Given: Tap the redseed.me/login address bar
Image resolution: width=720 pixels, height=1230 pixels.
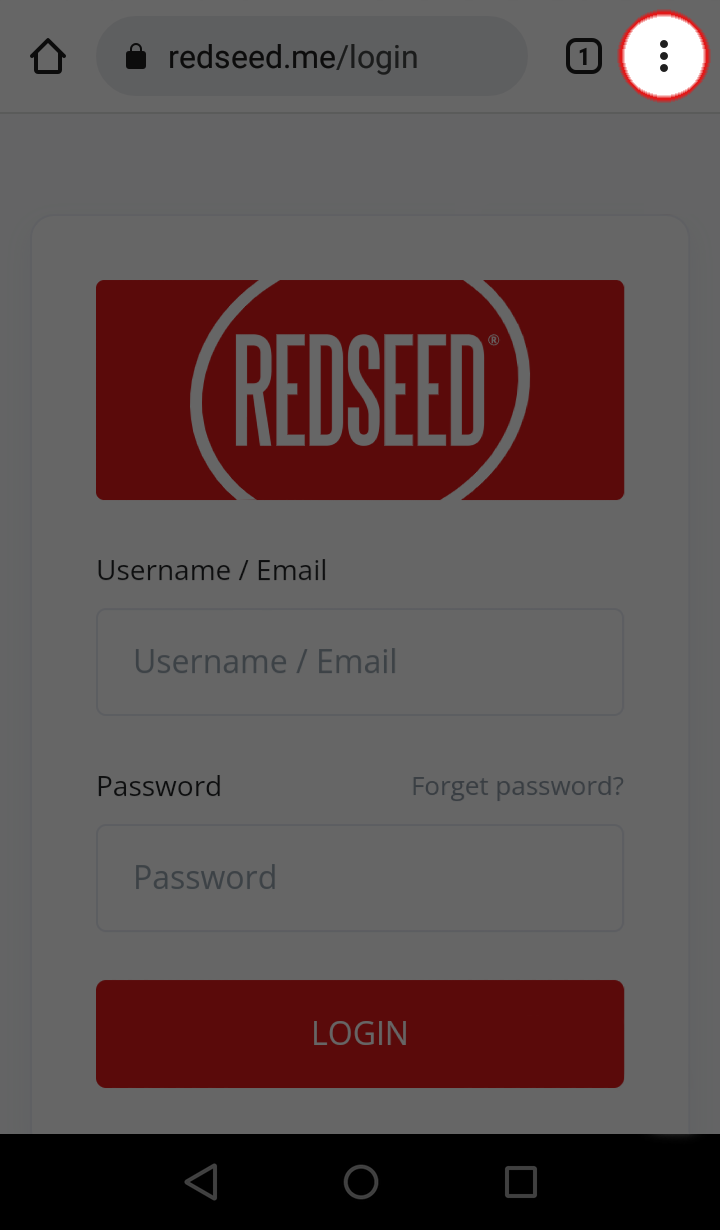Looking at the screenshot, I should tap(311, 56).
